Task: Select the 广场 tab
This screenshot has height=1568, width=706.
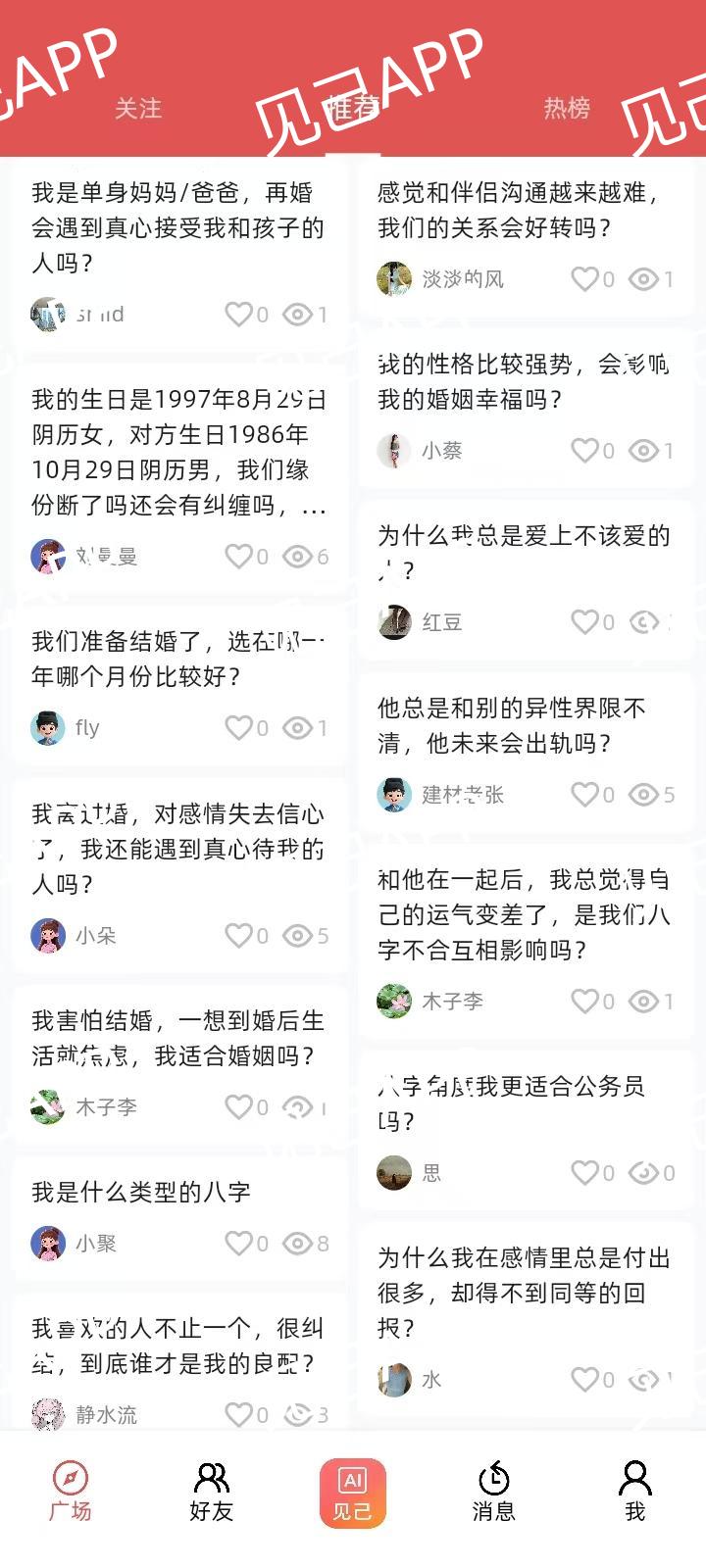Action: 71,1493
